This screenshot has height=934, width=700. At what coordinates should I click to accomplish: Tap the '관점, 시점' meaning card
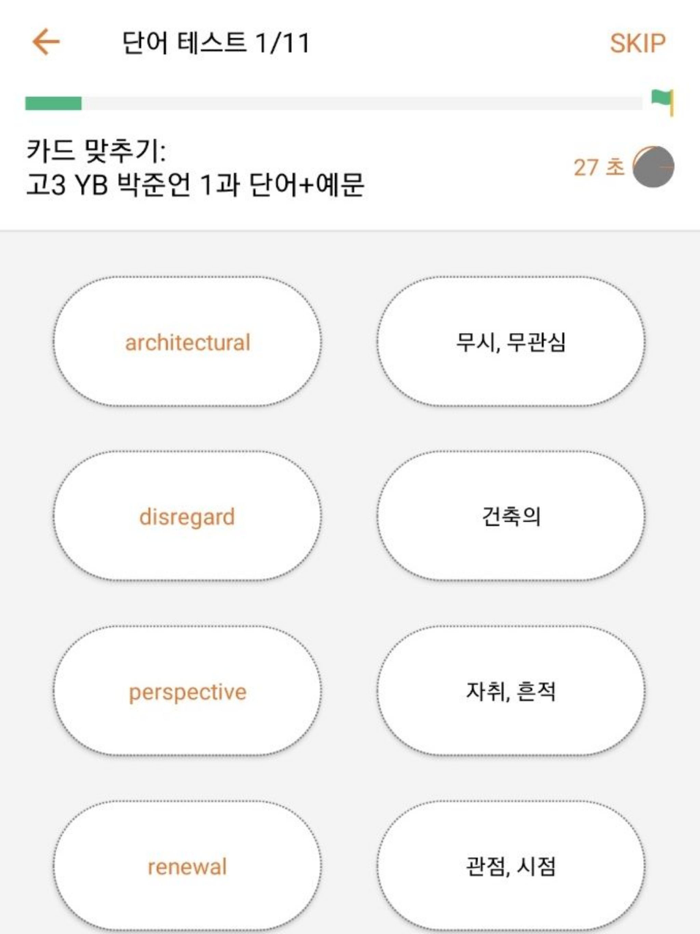(511, 866)
